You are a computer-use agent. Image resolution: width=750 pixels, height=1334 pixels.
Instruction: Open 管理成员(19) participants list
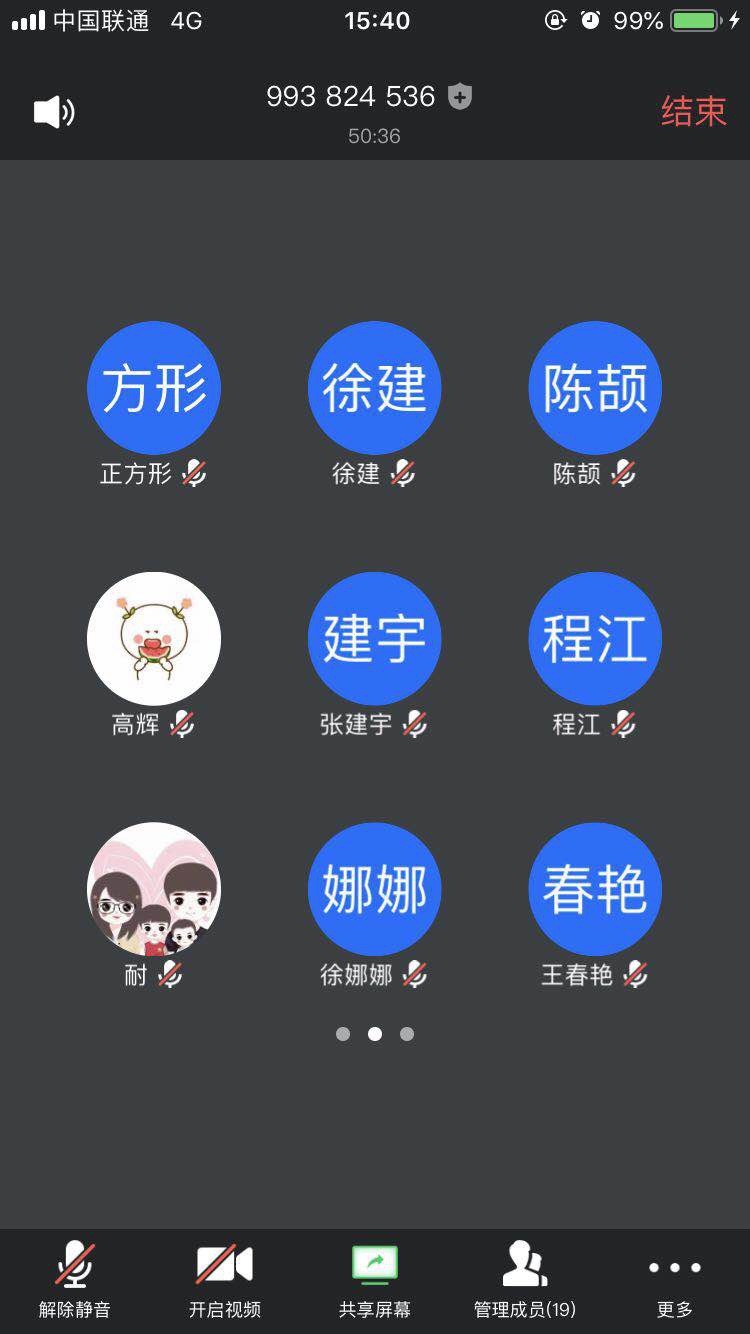[x=525, y=1278]
